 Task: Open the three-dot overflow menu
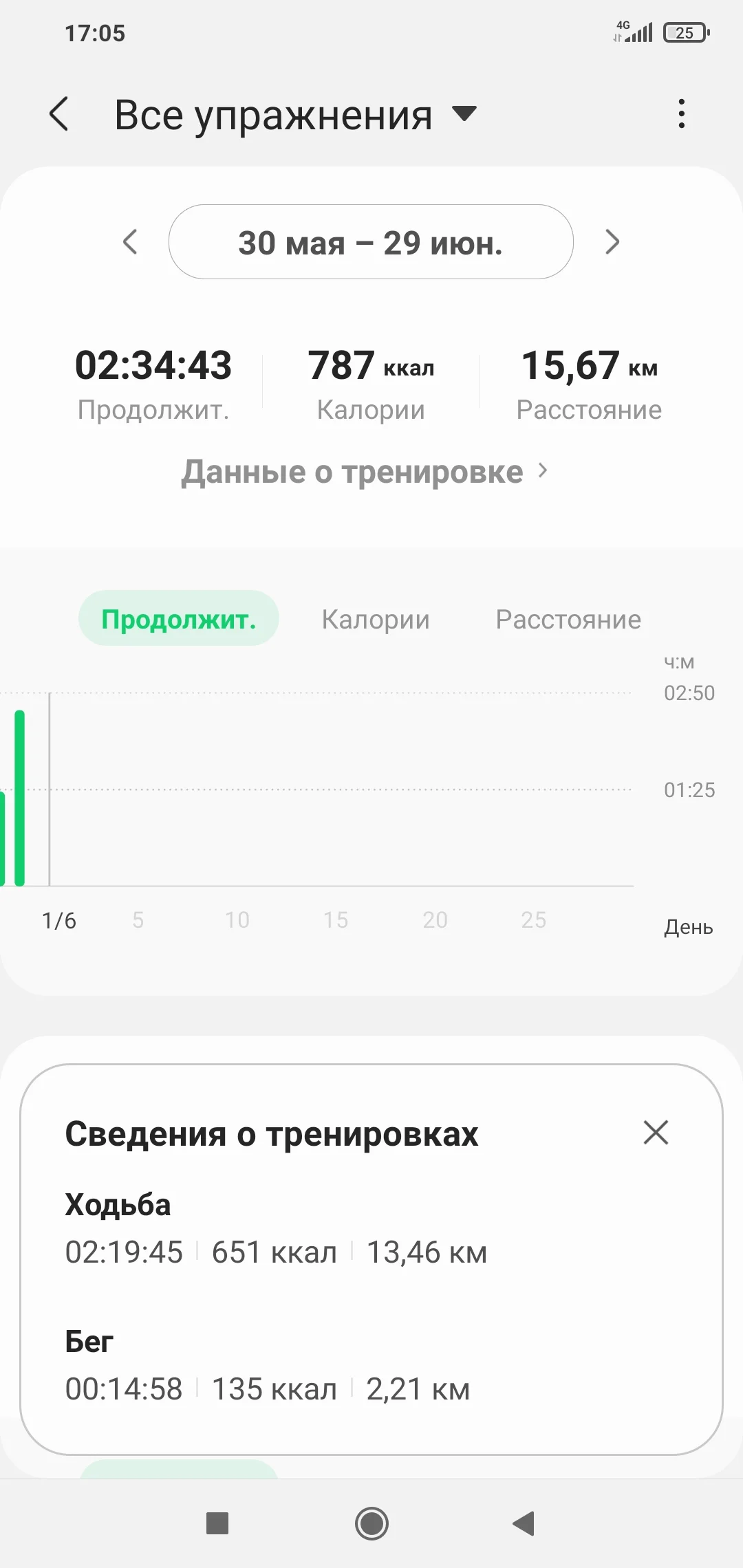pos(681,113)
